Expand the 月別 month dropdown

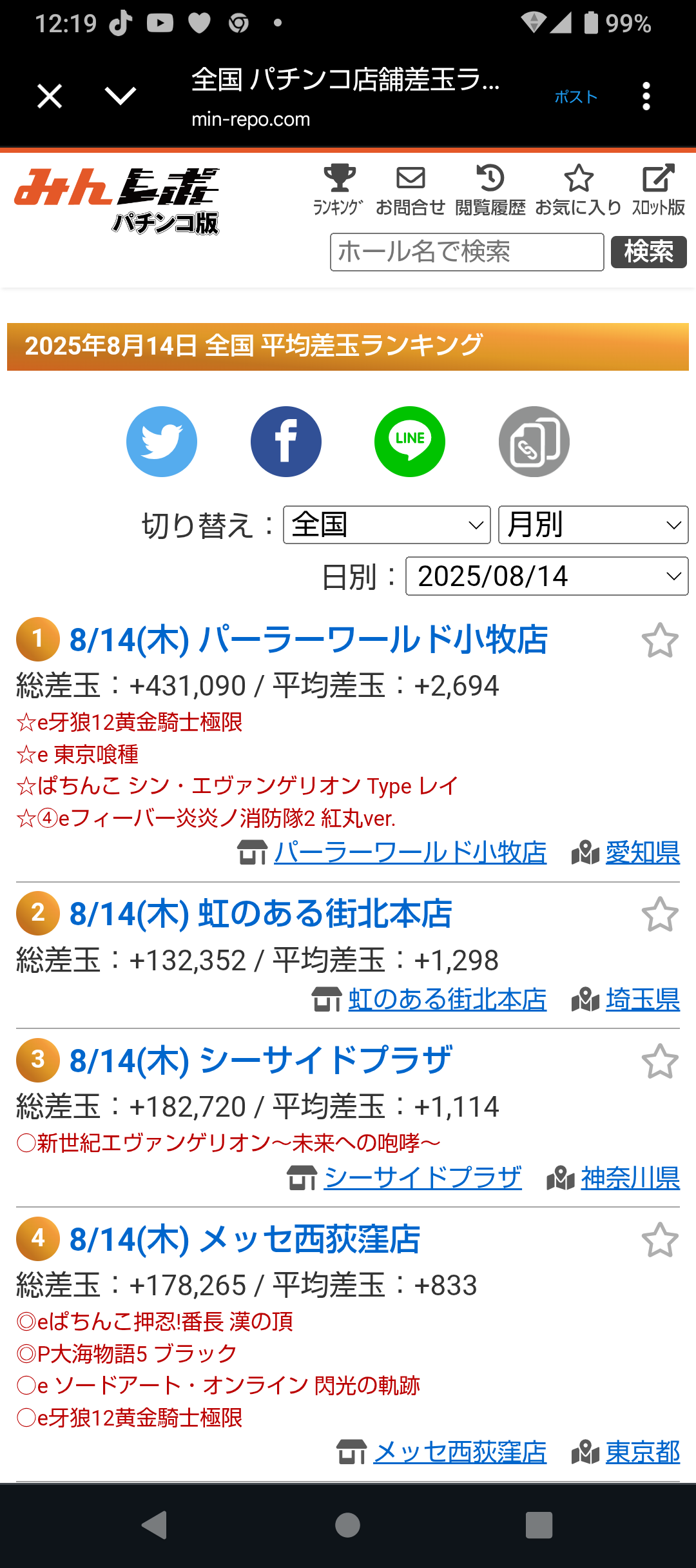593,525
